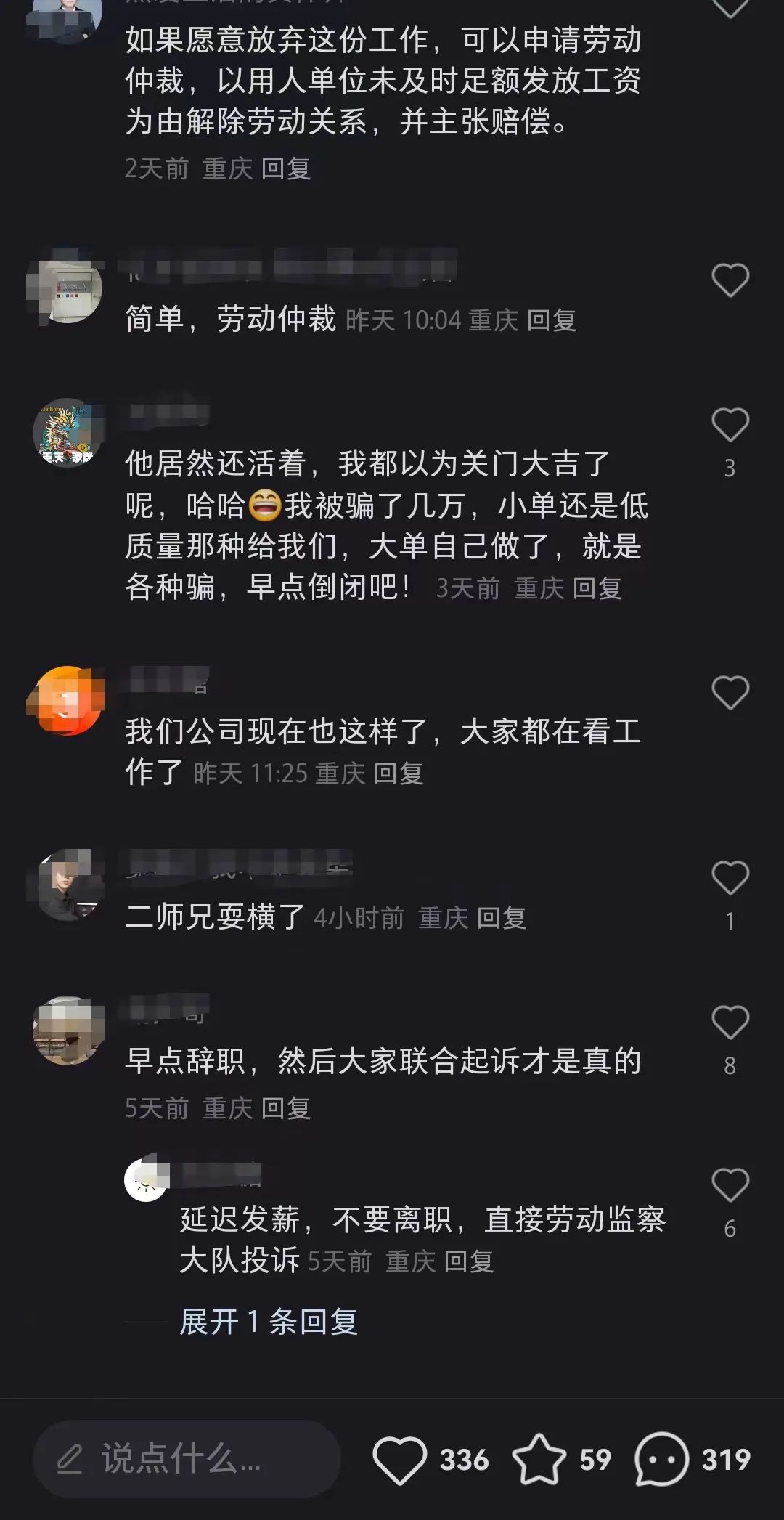784x1520 pixels.
Task: Reply to comment "大家都在看工作了"
Action: 398,773
